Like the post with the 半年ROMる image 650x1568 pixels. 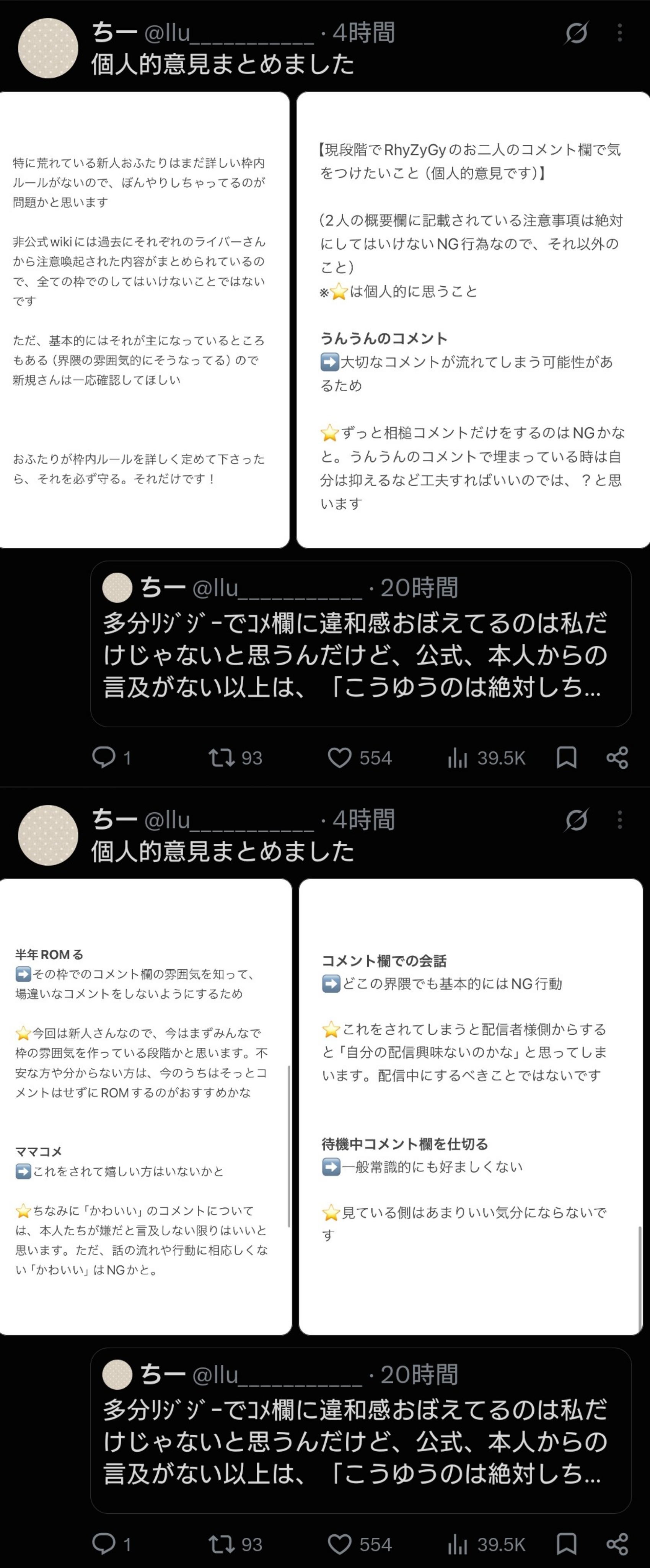click(359, 1545)
